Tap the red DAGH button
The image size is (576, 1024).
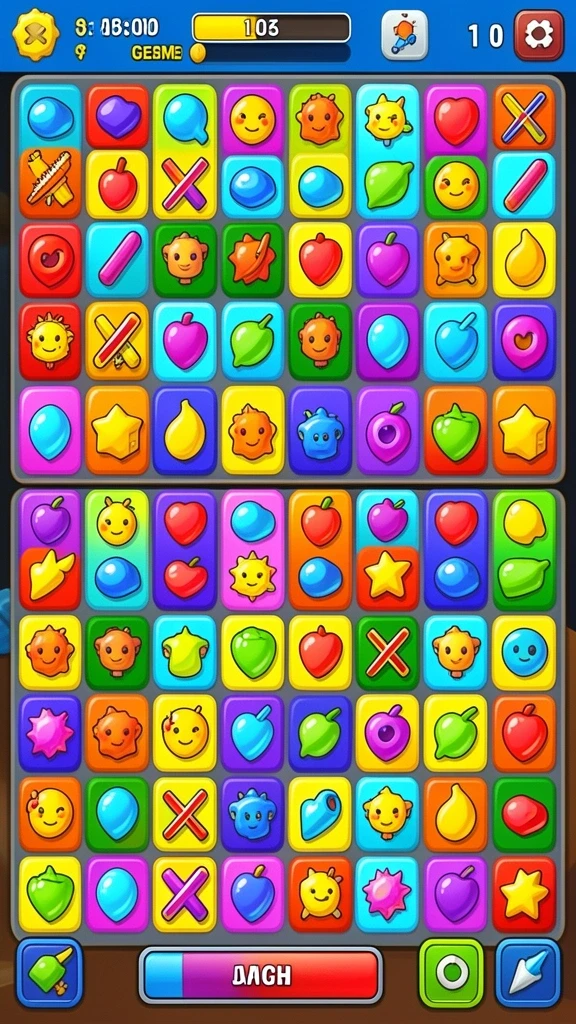tap(261, 975)
